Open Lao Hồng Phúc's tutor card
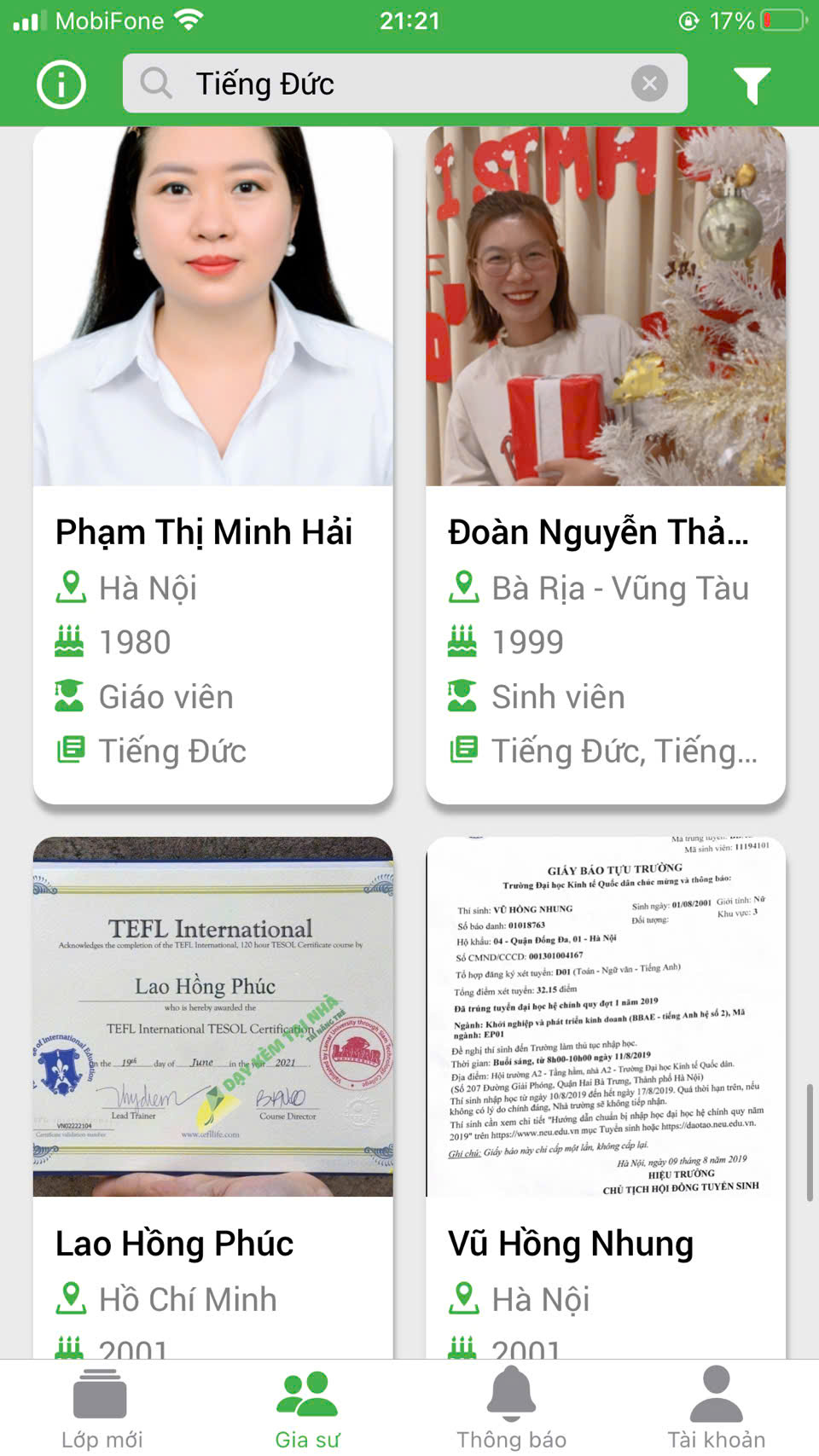Viewport: 819px width, 1456px height. 213,1097
